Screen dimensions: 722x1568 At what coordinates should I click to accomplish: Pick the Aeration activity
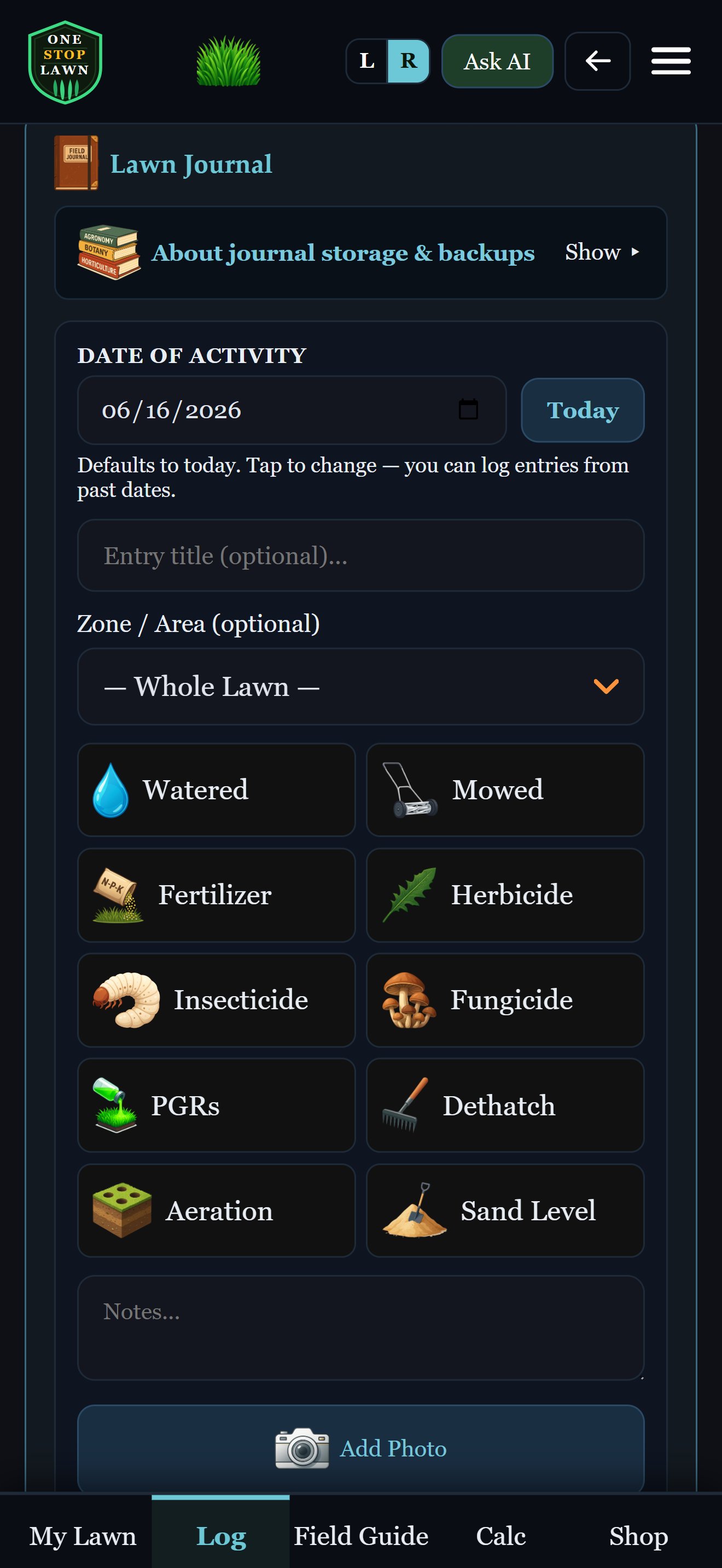216,1210
